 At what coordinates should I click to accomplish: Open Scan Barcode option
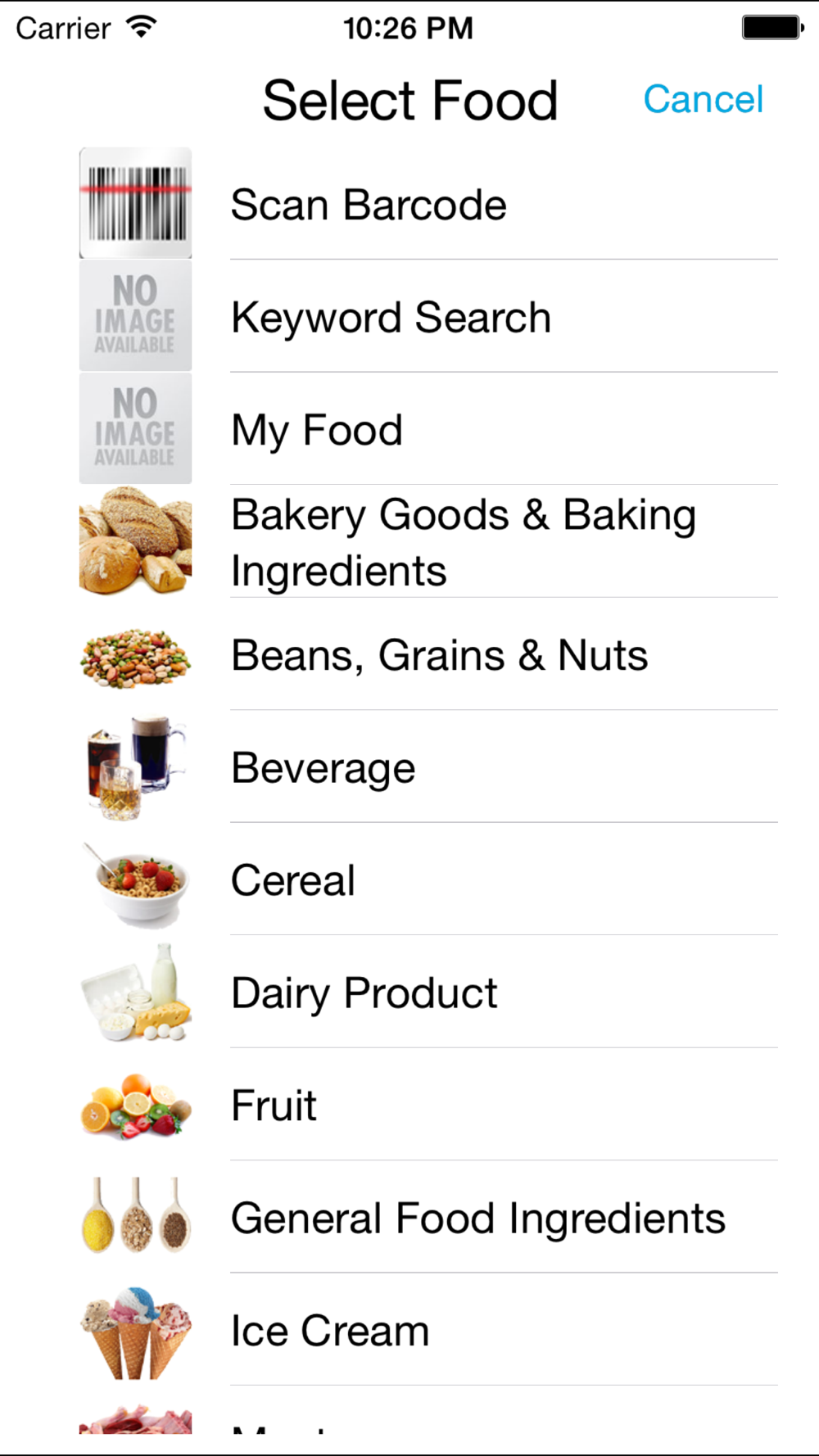[x=409, y=204]
